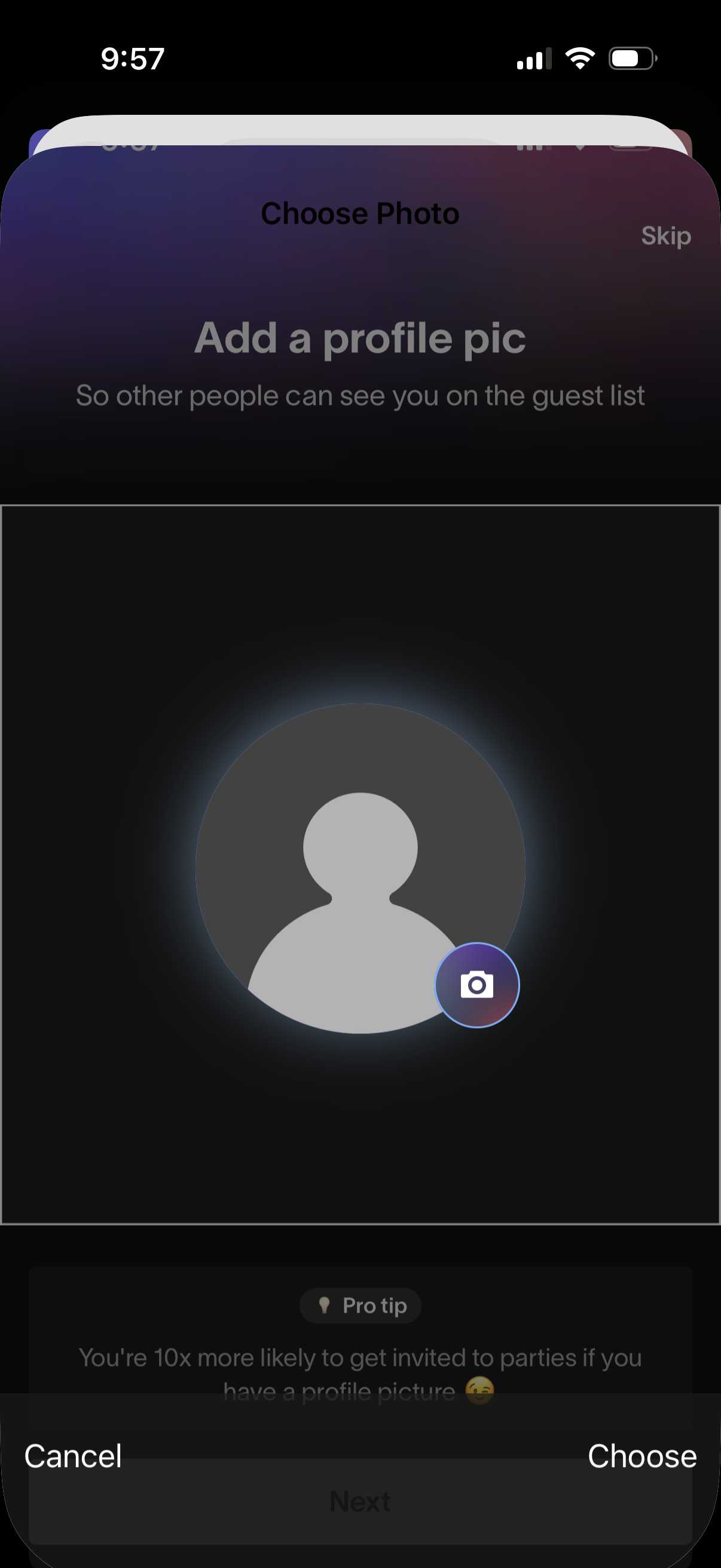Confirm with the Choose button

tap(643, 1456)
